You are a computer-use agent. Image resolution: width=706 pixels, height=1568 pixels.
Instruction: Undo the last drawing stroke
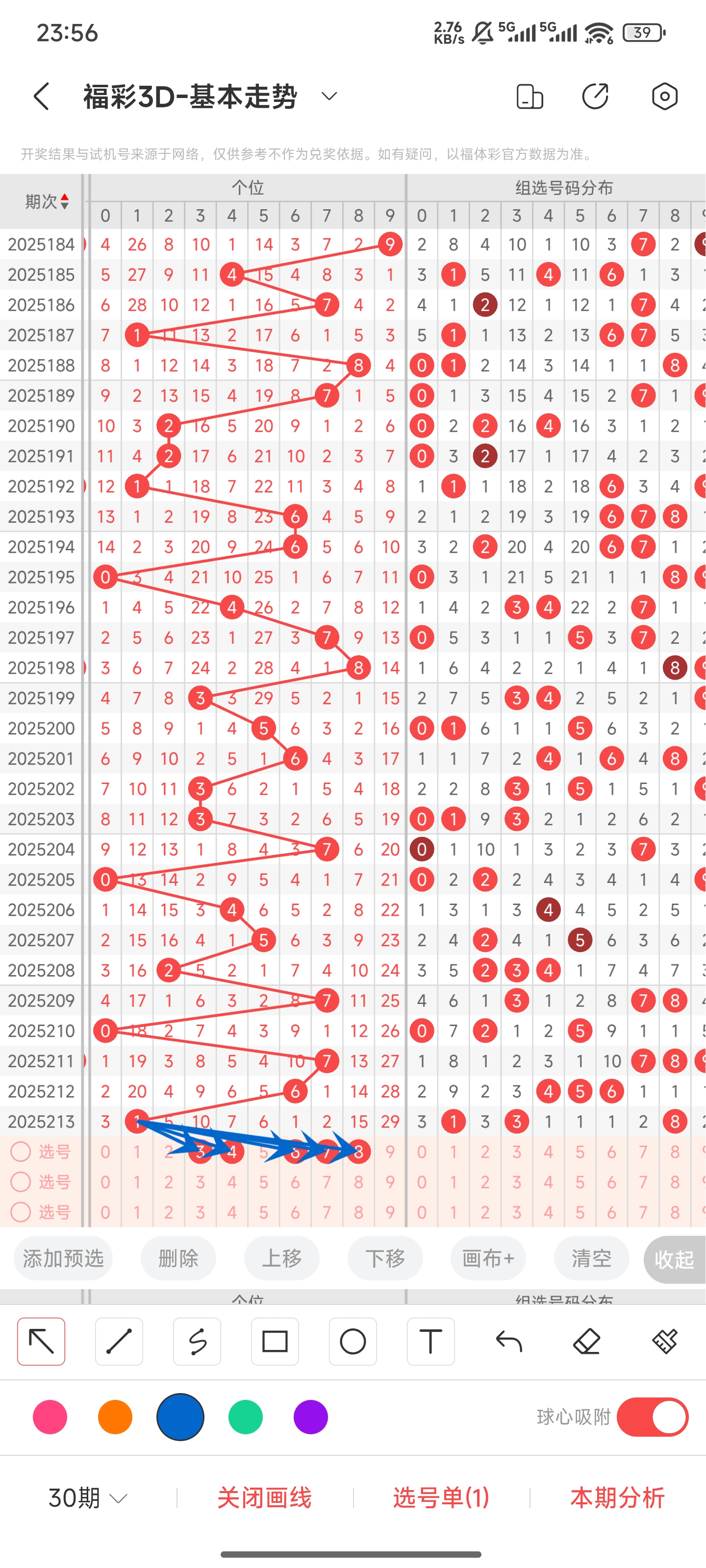point(508,1342)
